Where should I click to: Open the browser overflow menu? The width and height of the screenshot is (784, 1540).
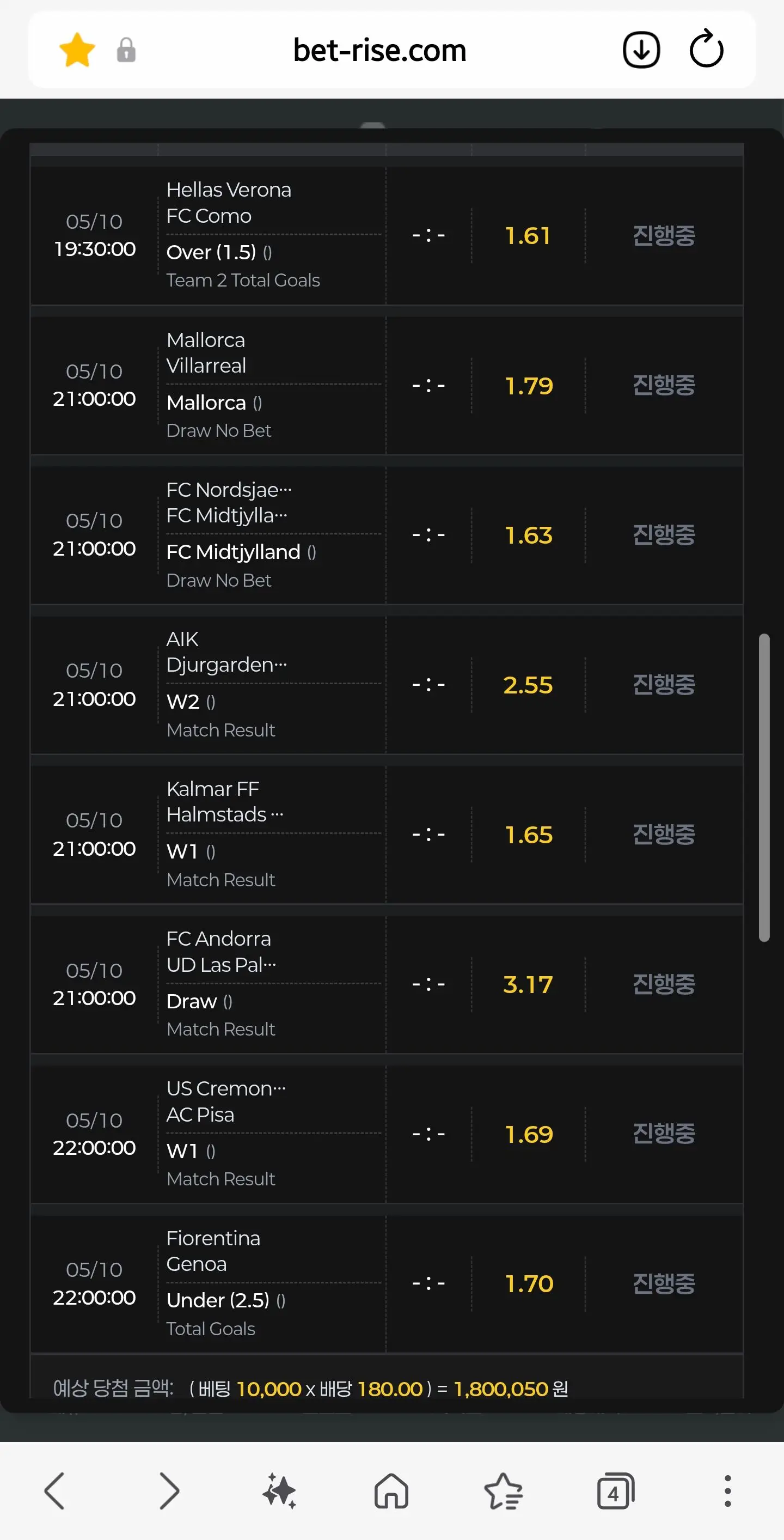tap(727, 1491)
